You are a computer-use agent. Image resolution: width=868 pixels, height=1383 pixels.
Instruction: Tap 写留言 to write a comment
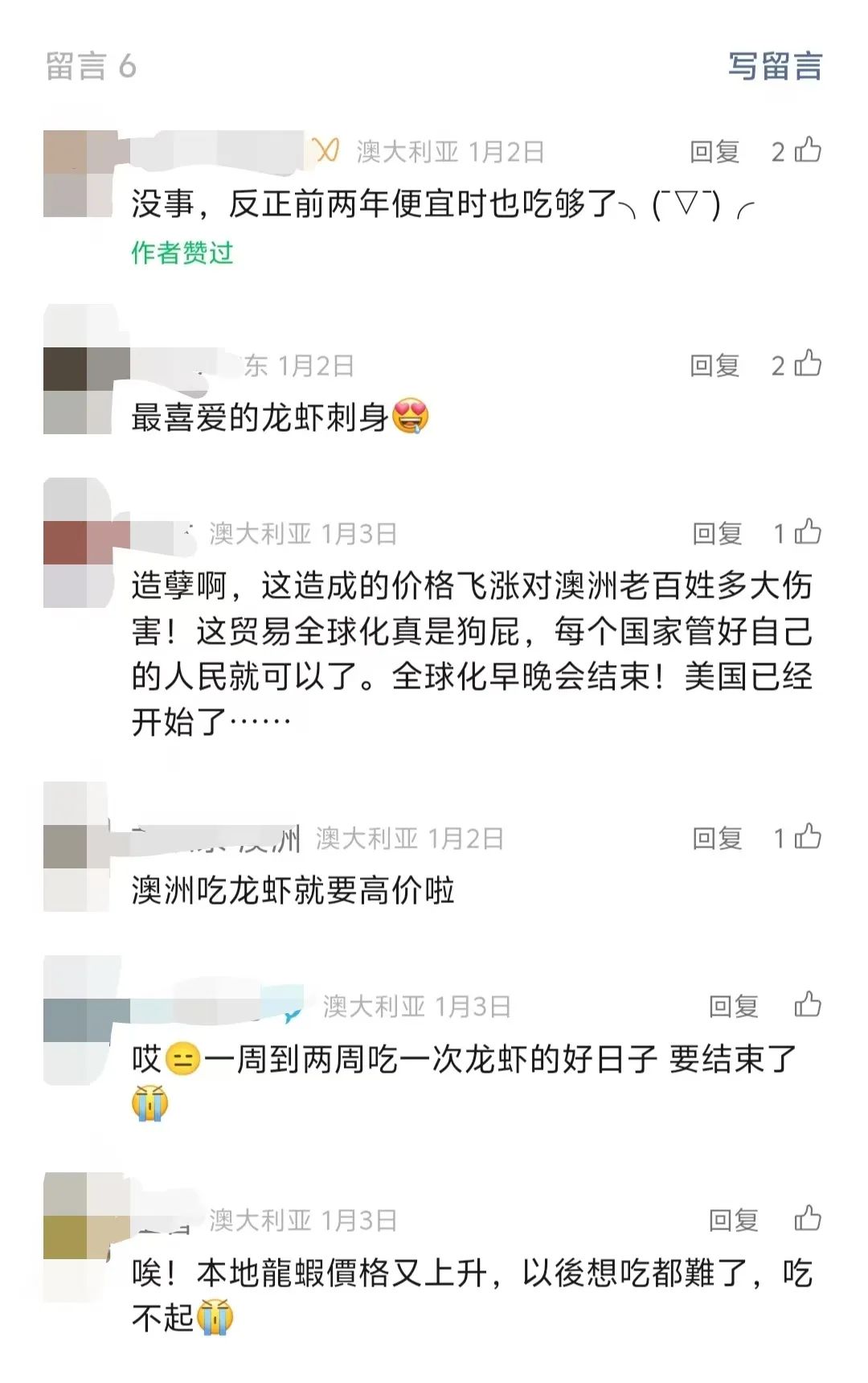pos(775,66)
